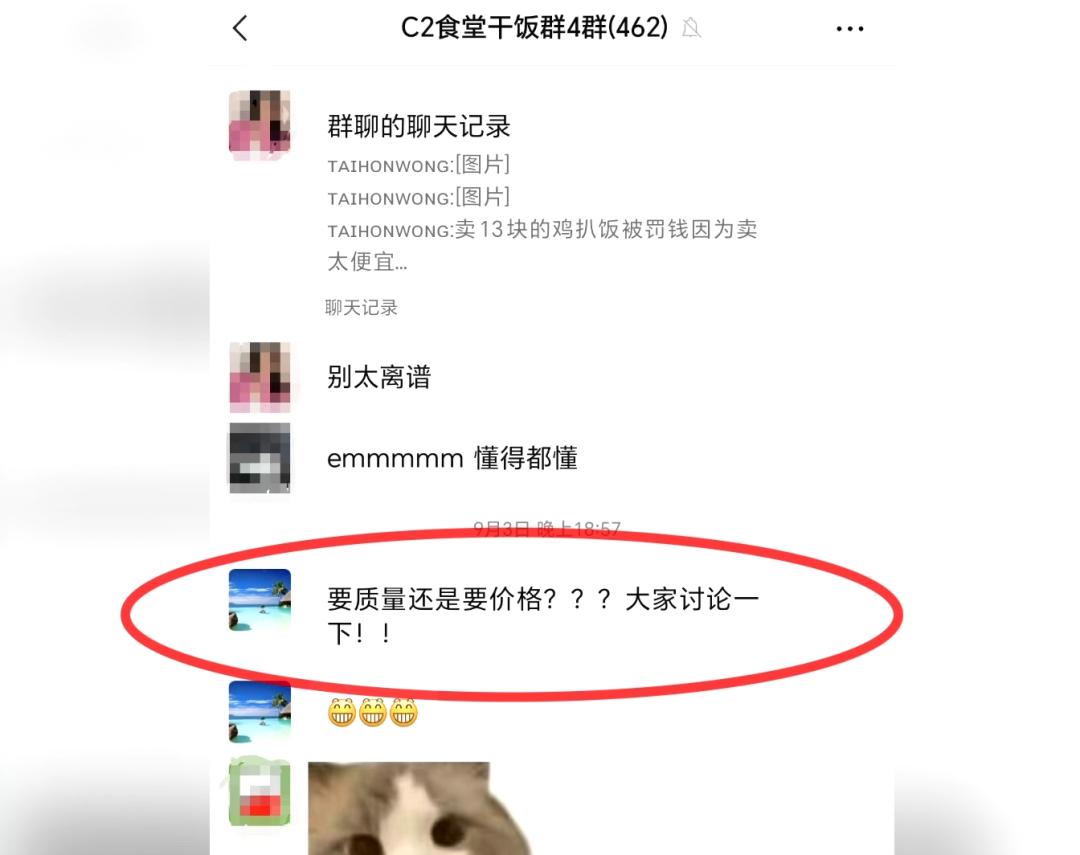The image size is (1080, 855).
Task: Open the group chat overflow menu
Action: (849, 29)
